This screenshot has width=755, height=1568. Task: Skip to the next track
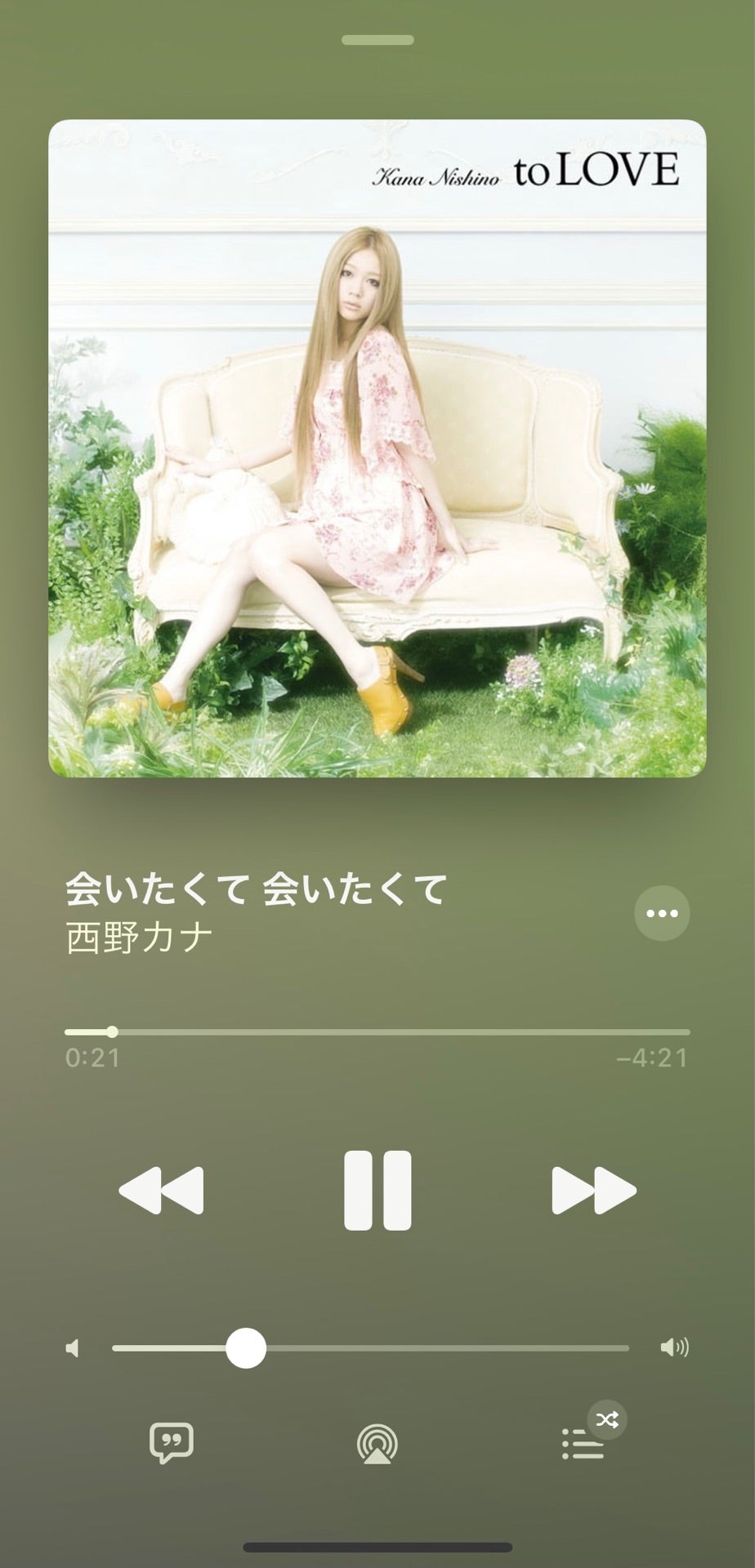pyautogui.click(x=594, y=1190)
